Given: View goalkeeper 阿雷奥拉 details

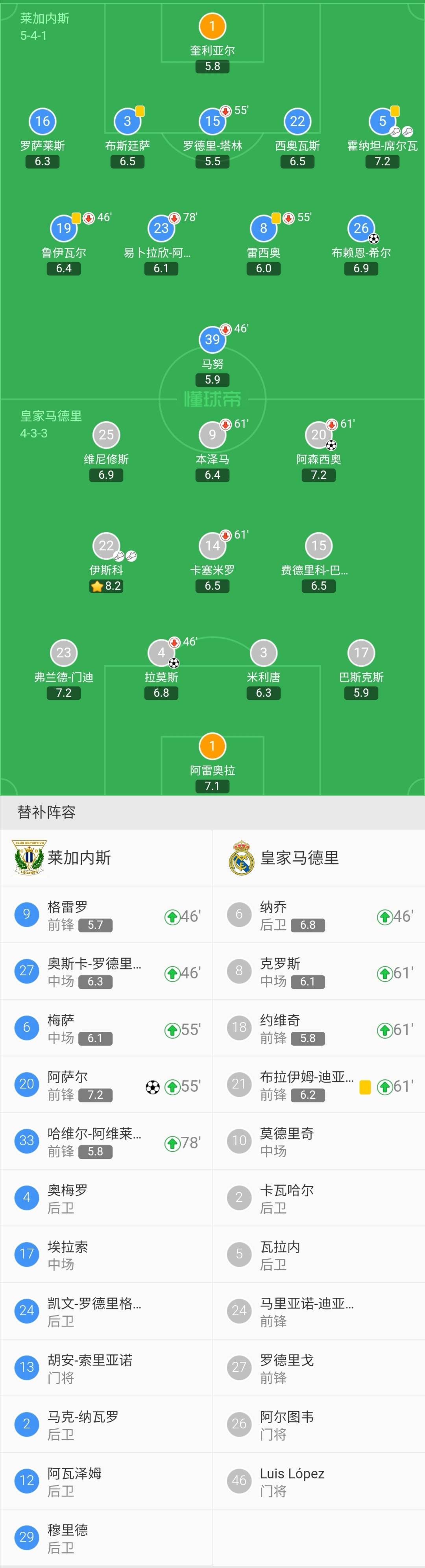Looking at the screenshot, I should (x=212, y=763).
